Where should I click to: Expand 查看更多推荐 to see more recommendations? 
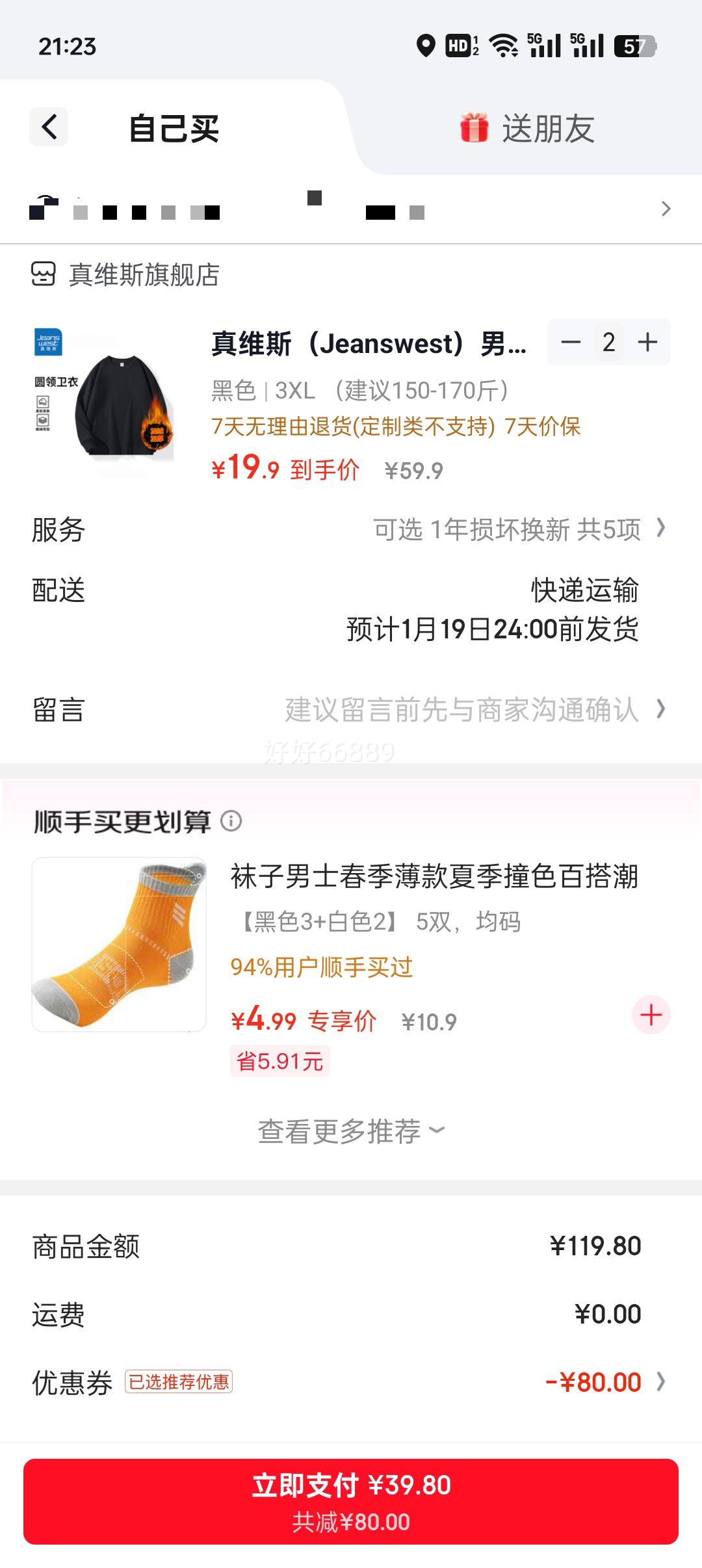(x=350, y=1130)
